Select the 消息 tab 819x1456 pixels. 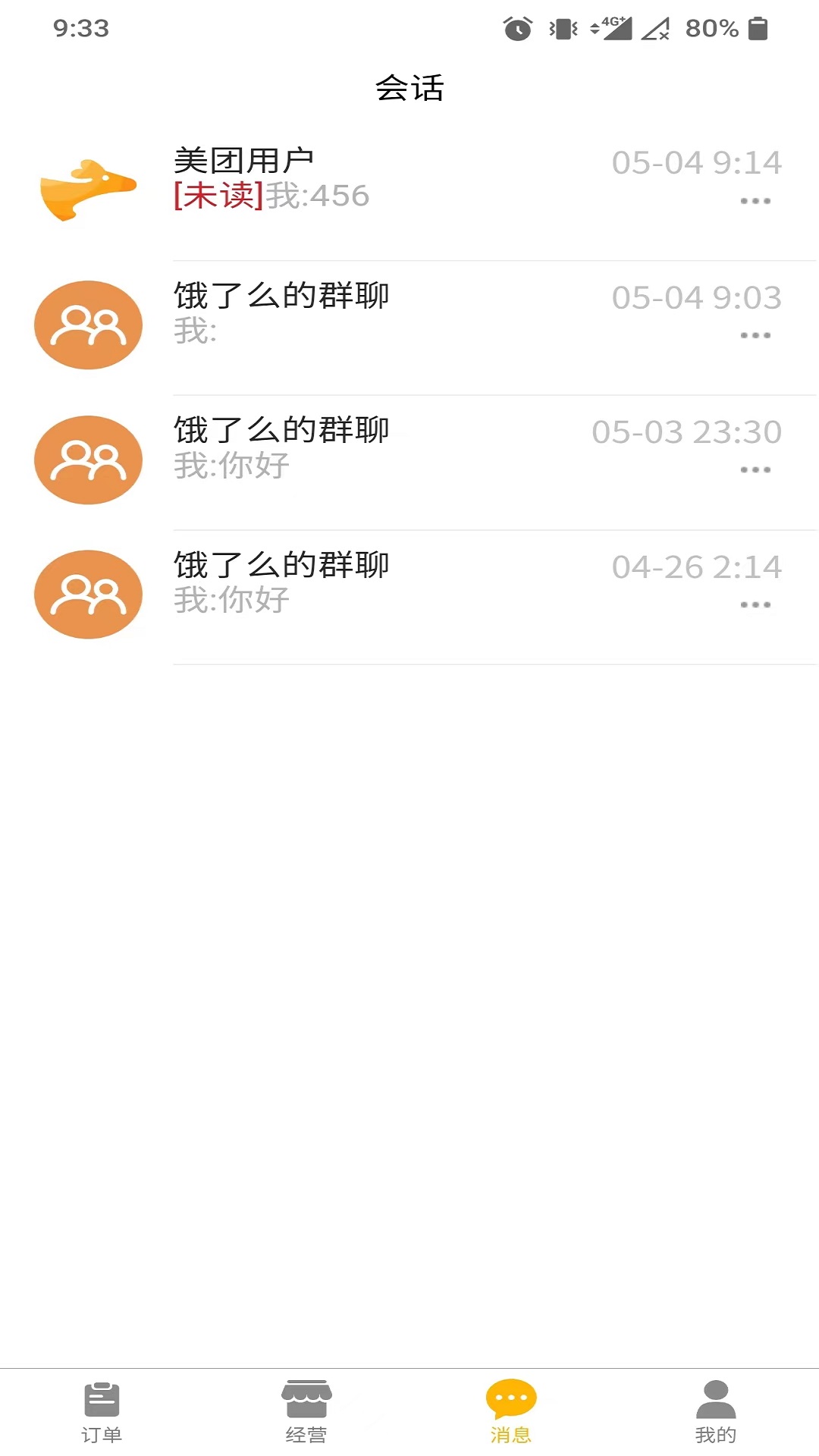(x=511, y=1412)
